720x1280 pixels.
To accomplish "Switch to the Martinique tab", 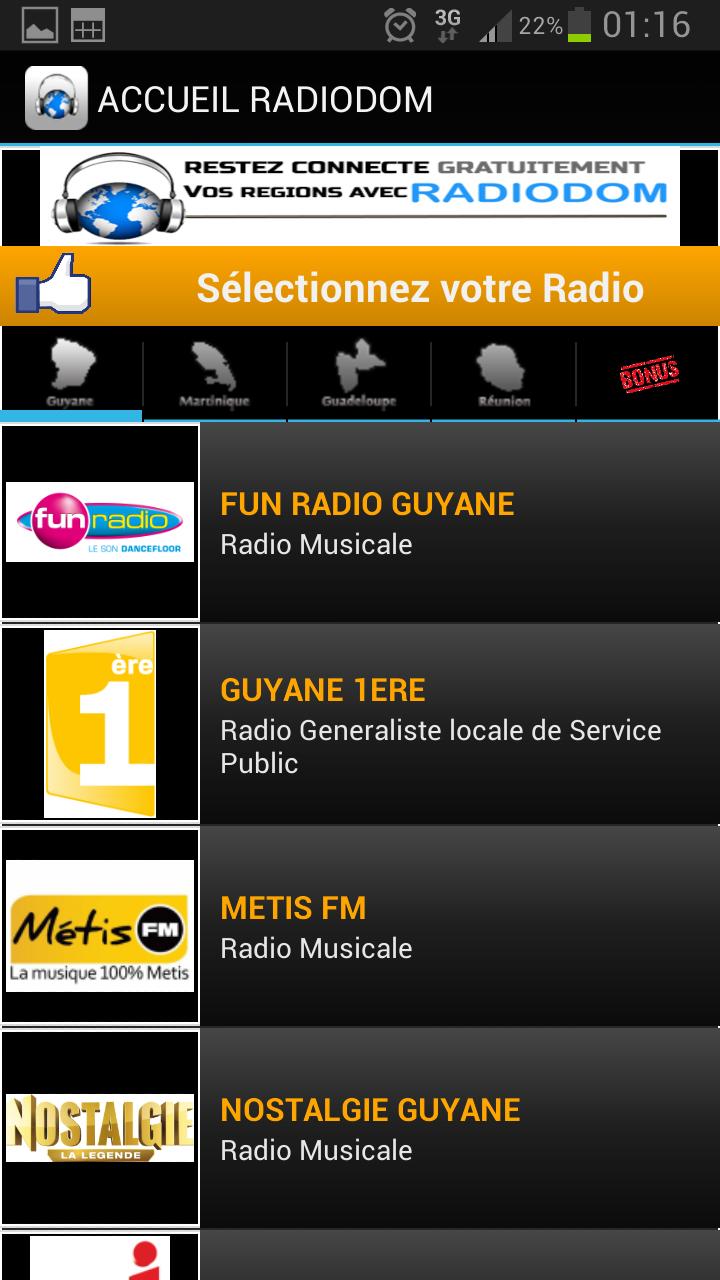I will coord(215,375).
